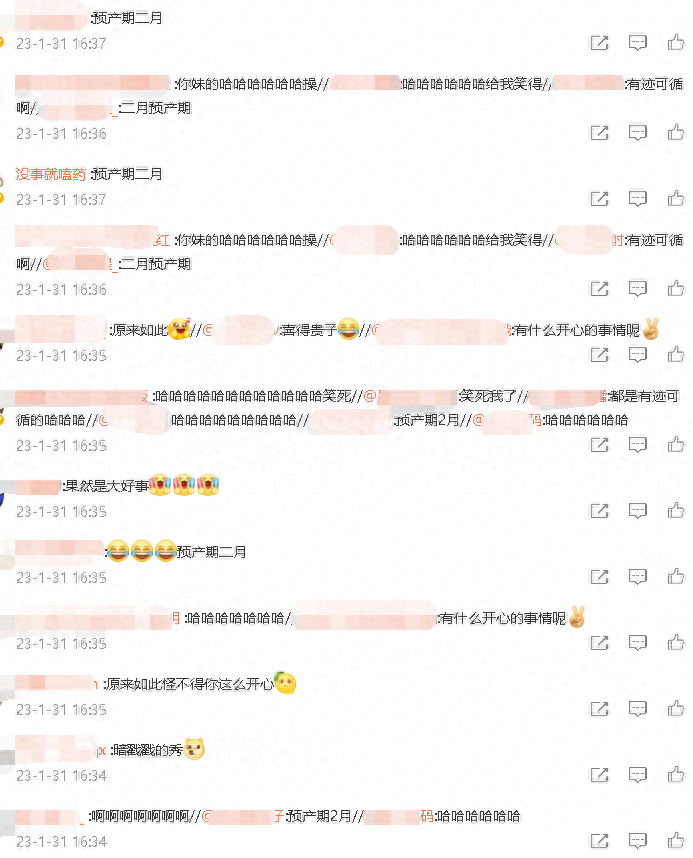Like the 原来如此怪不得你这么开心 comment
693x858 pixels.
pyautogui.click(x=676, y=708)
